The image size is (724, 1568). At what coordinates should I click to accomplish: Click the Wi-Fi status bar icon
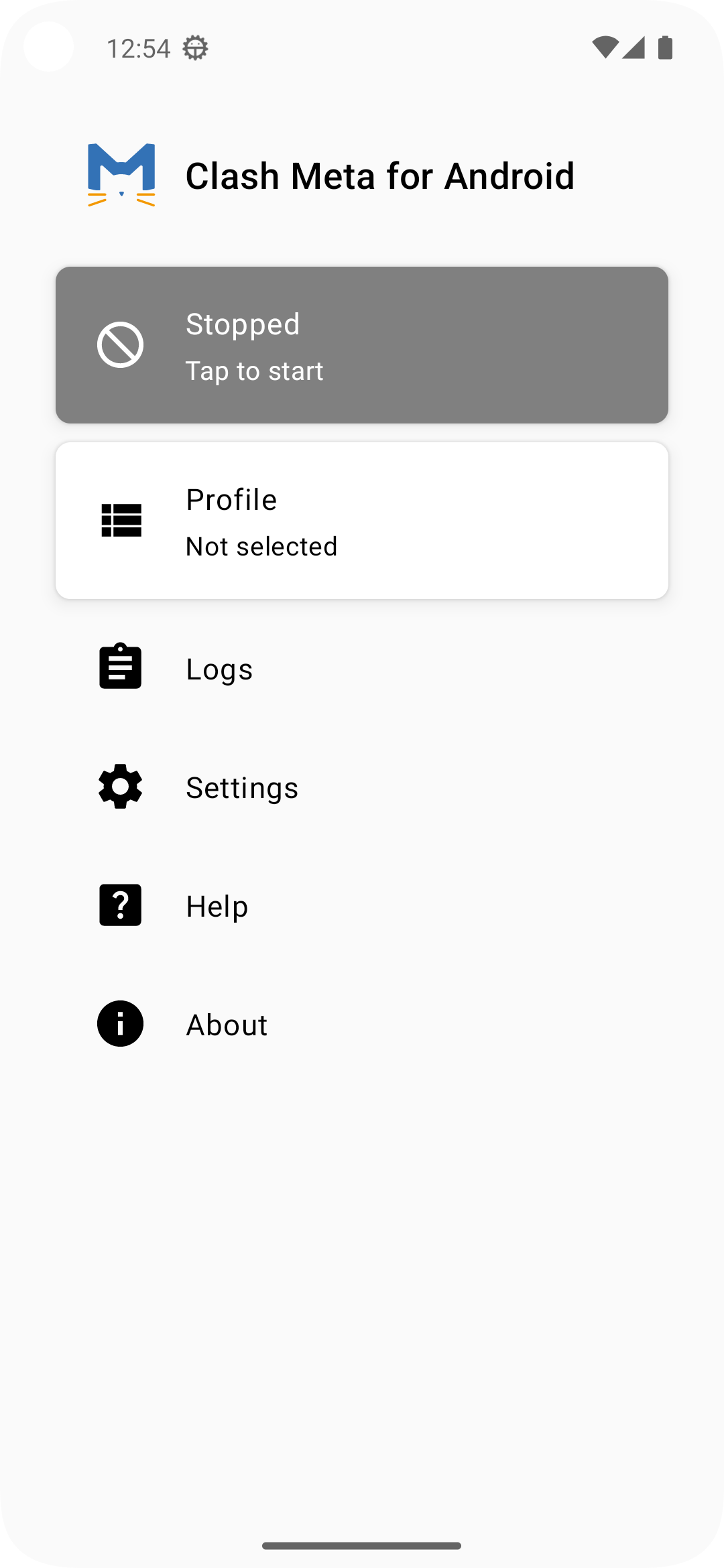604,47
